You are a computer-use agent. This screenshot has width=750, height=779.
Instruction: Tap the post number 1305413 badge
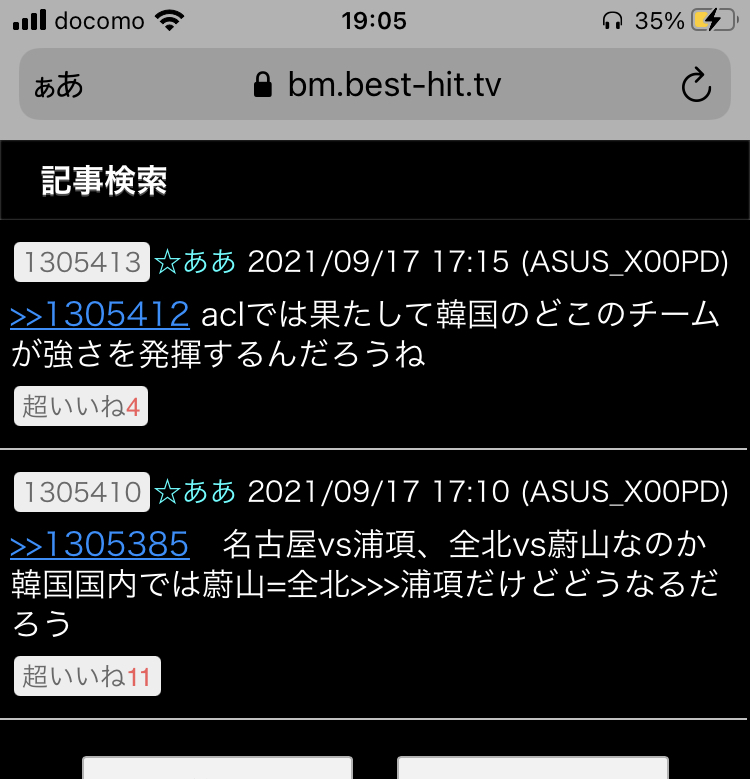coord(82,262)
